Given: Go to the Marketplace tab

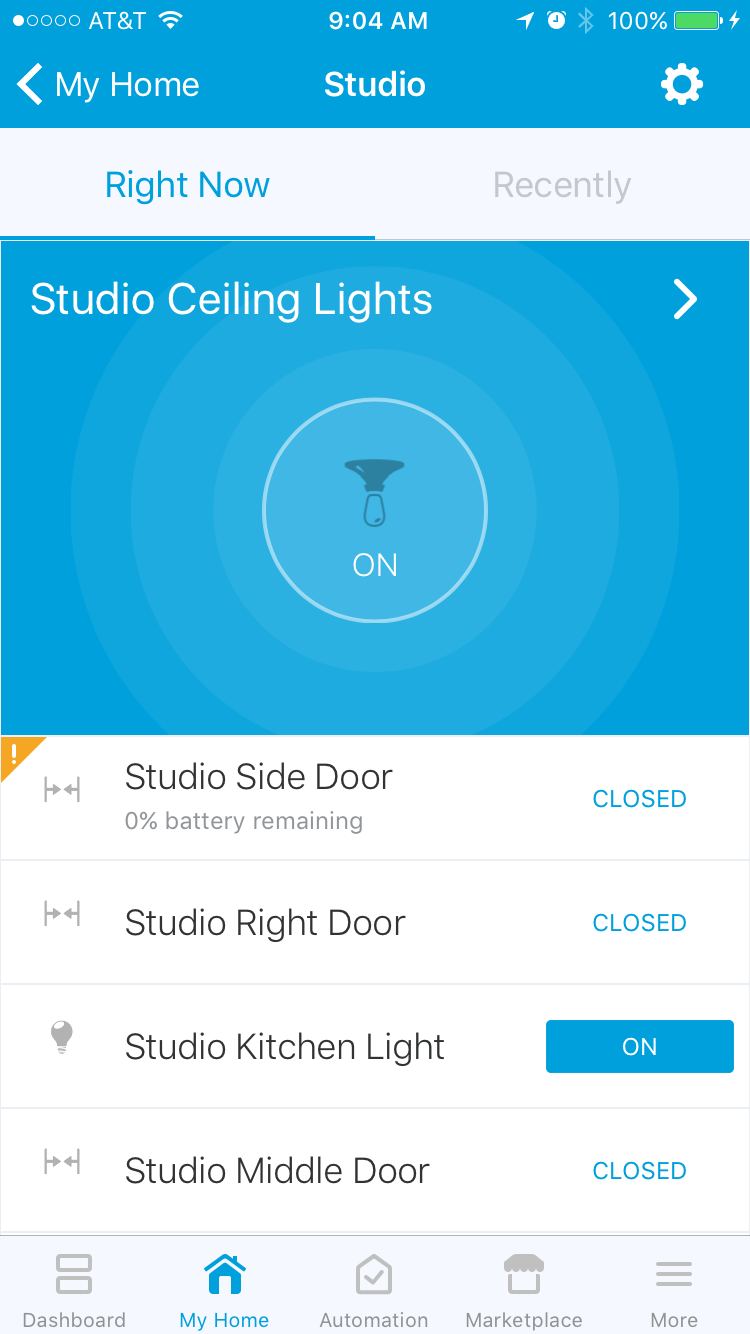Looking at the screenshot, I should 524,1290.
